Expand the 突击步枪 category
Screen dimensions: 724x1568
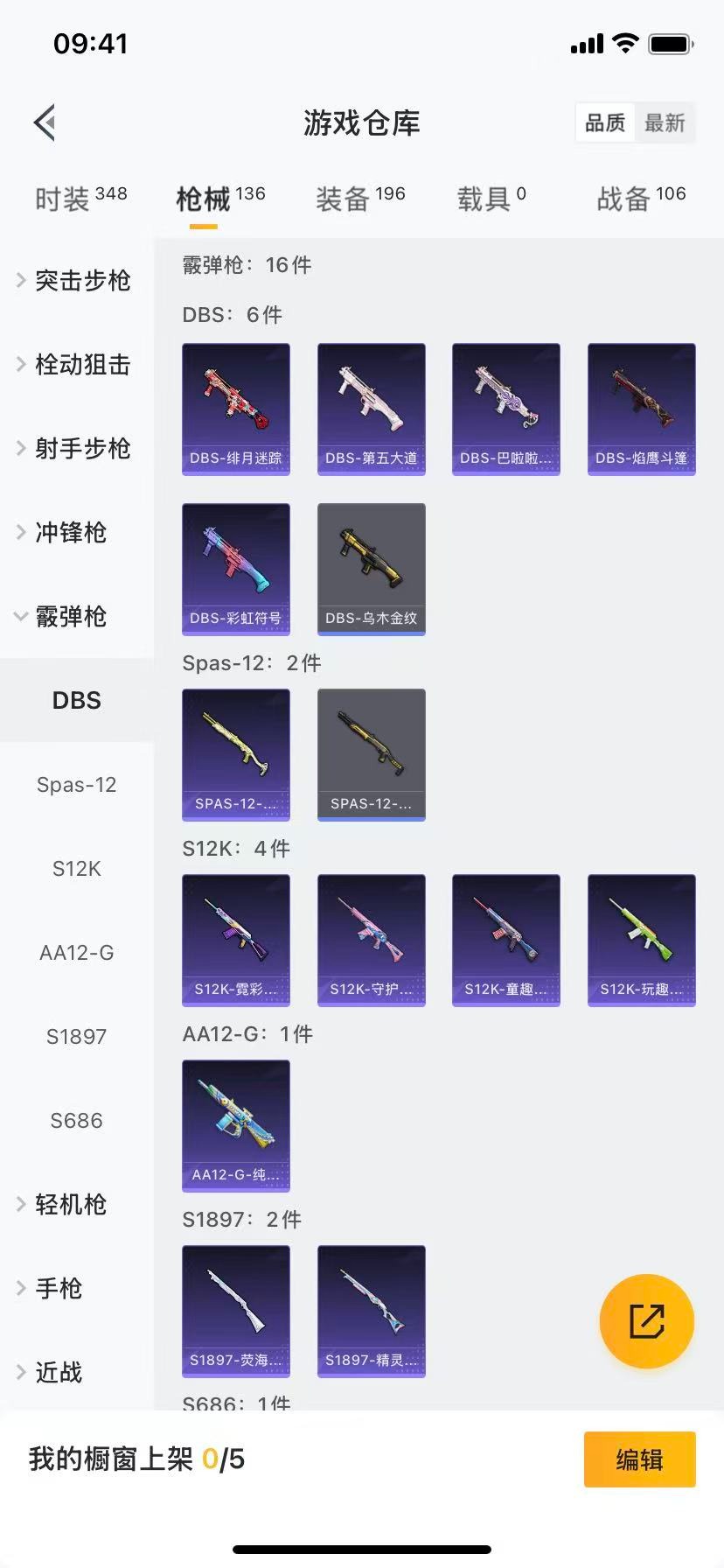(77, 281)
